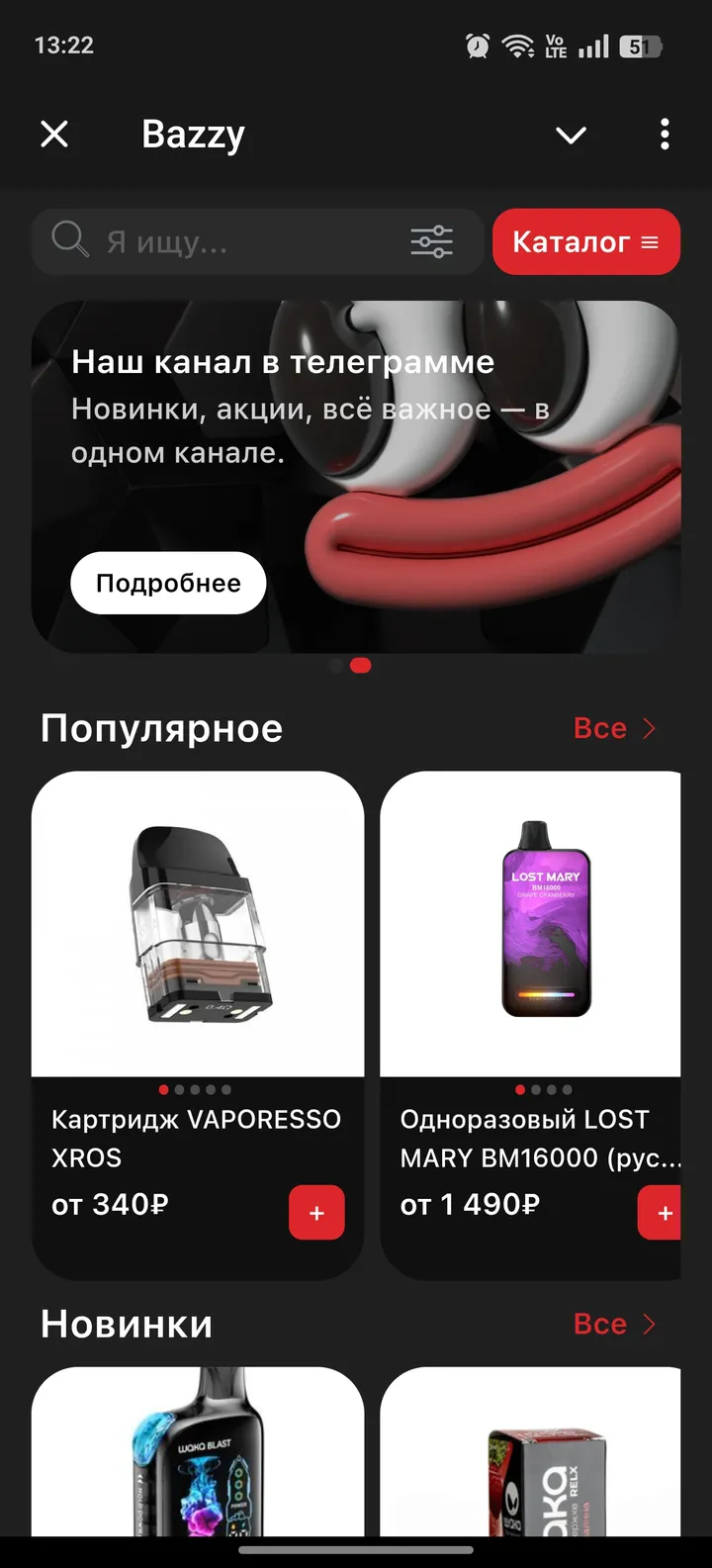Tap the magnifying glass search icon
The width and height of the screenshot is (712, 1568).
coord(68,240)
